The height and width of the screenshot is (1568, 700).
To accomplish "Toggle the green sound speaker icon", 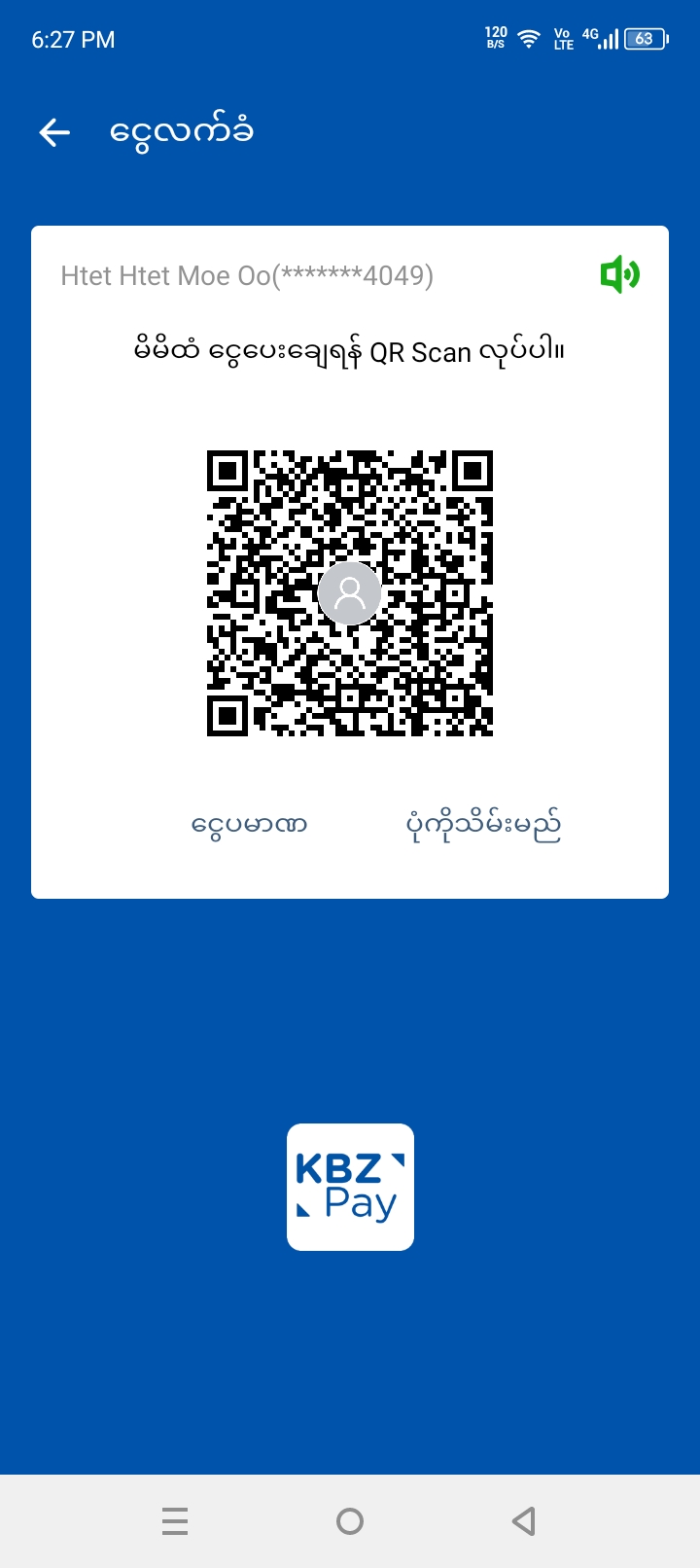I will (619, 275).
